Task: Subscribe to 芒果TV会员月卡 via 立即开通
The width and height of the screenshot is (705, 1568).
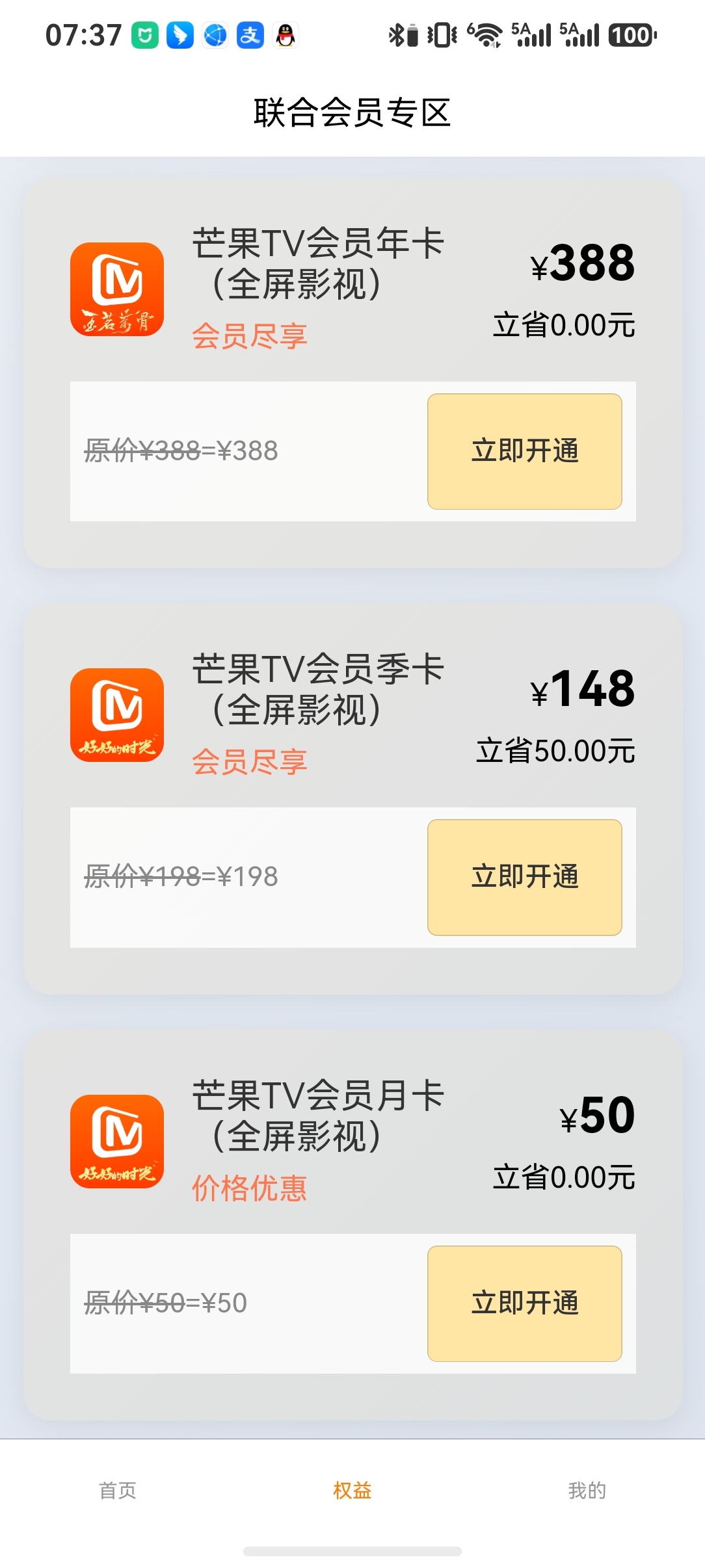Action: point(524,1303)
